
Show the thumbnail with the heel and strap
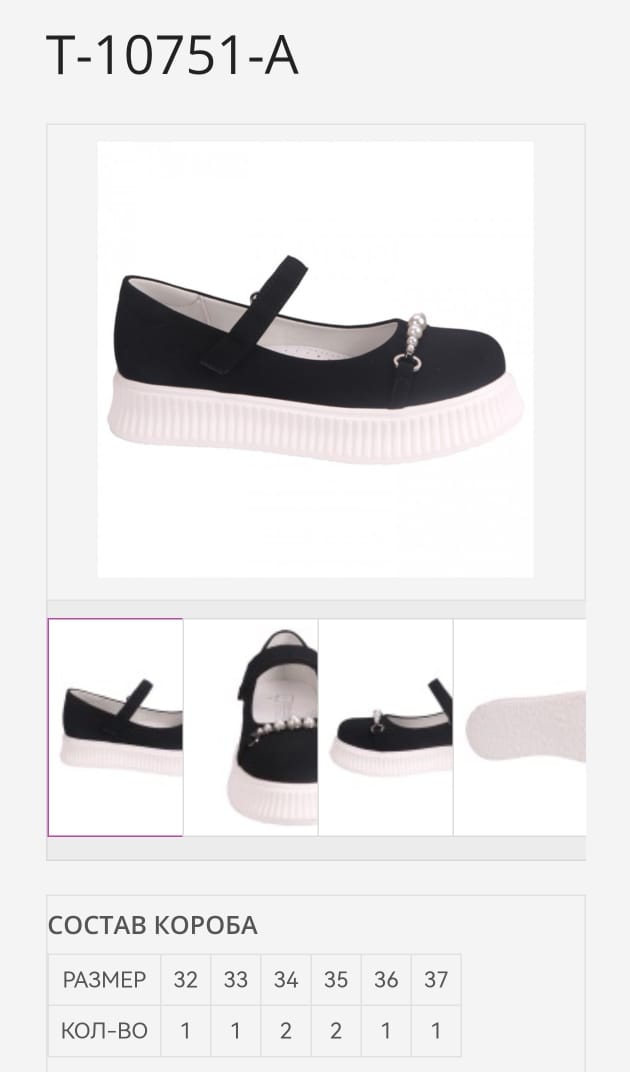pos(251,727)
